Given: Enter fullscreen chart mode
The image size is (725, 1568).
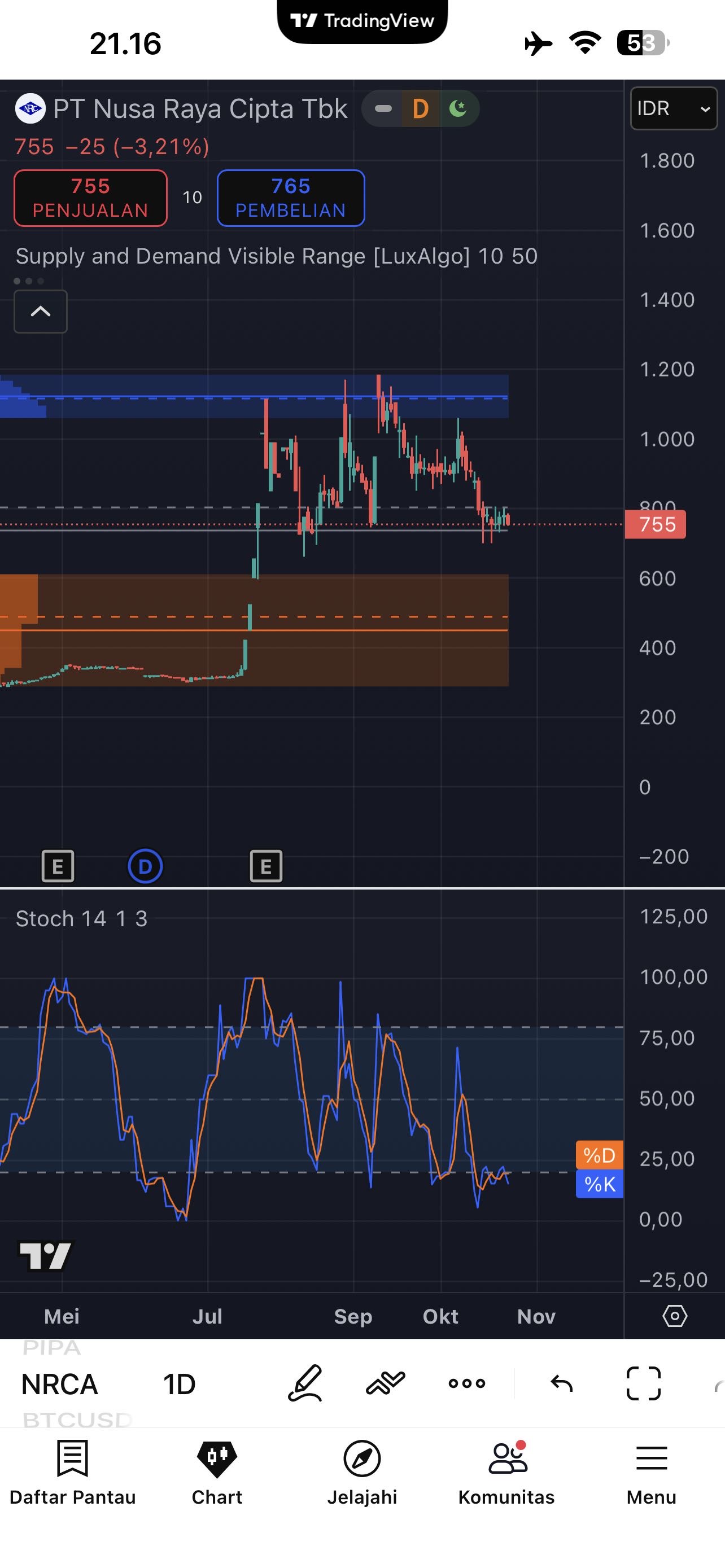Looking at the screenshot, I should pos(644,1383).
